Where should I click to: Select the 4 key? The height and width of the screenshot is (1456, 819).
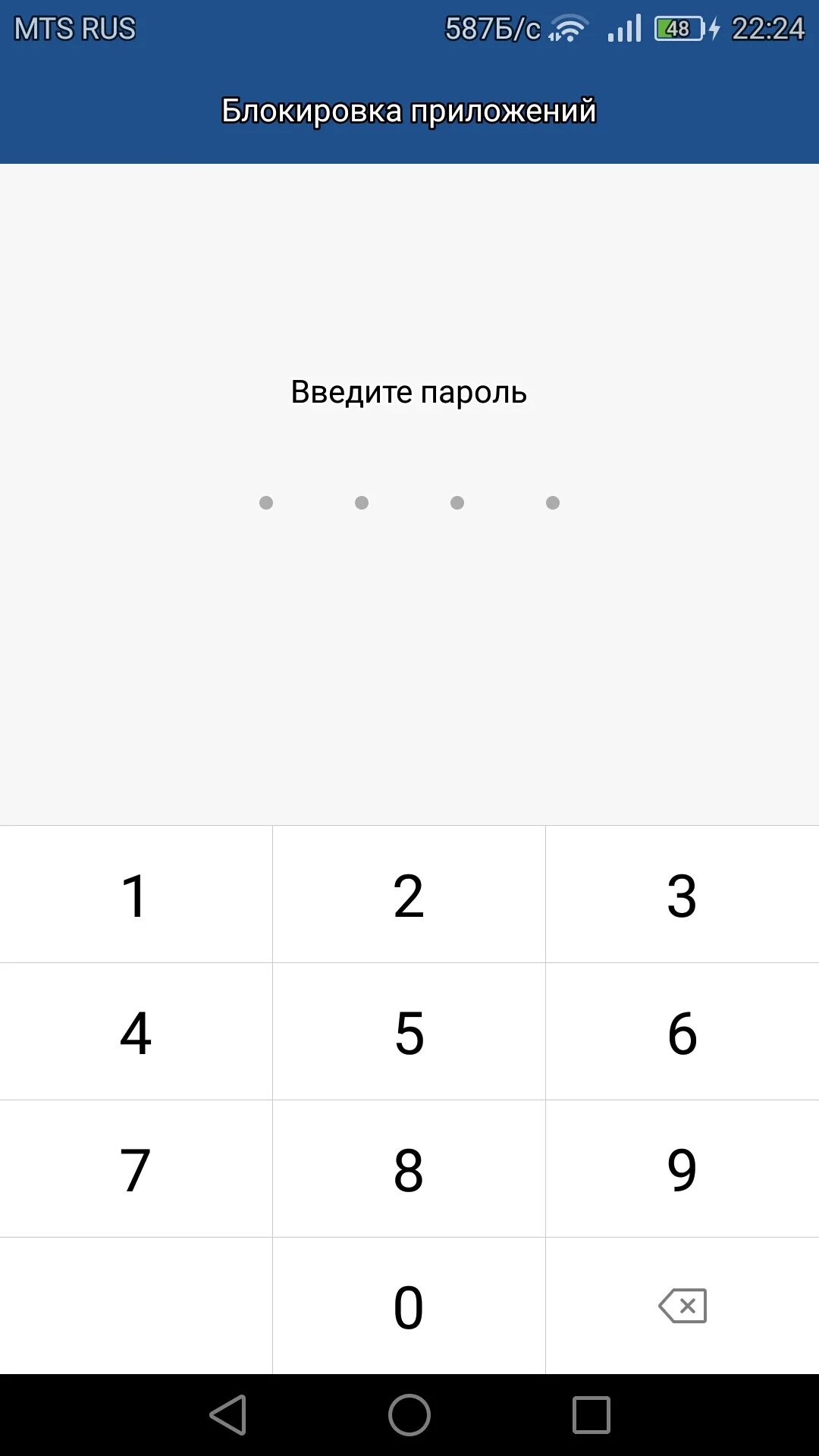[135, 1033]
